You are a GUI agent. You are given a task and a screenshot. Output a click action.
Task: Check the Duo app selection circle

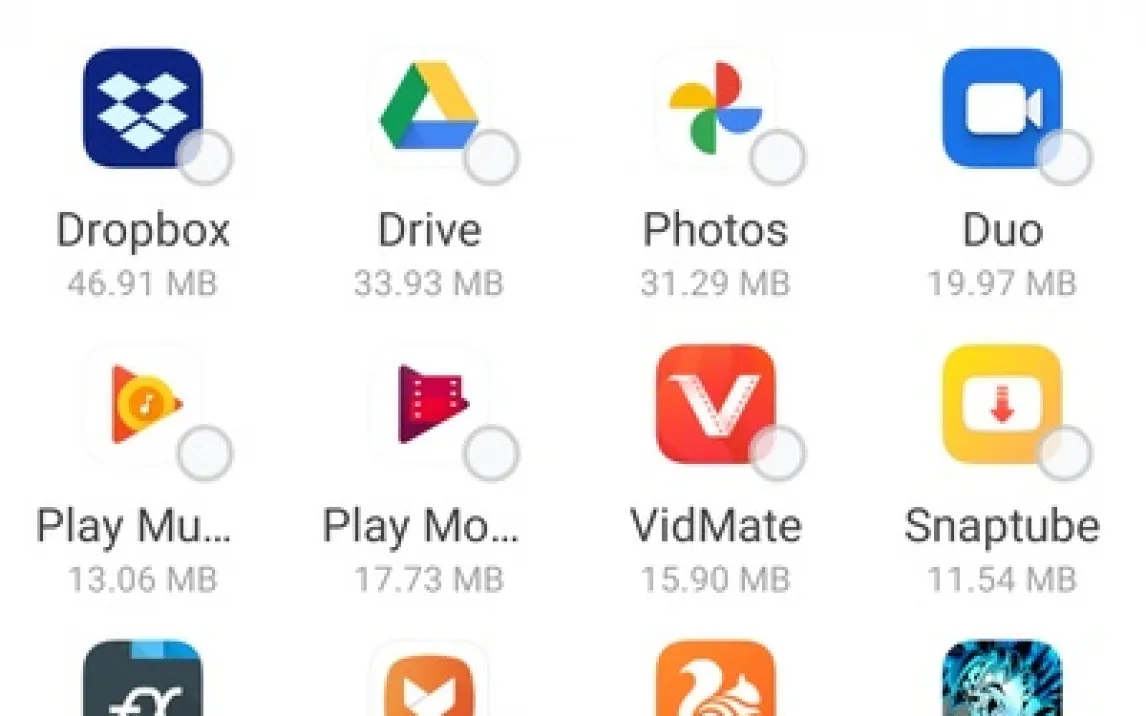coord(1064,157)
